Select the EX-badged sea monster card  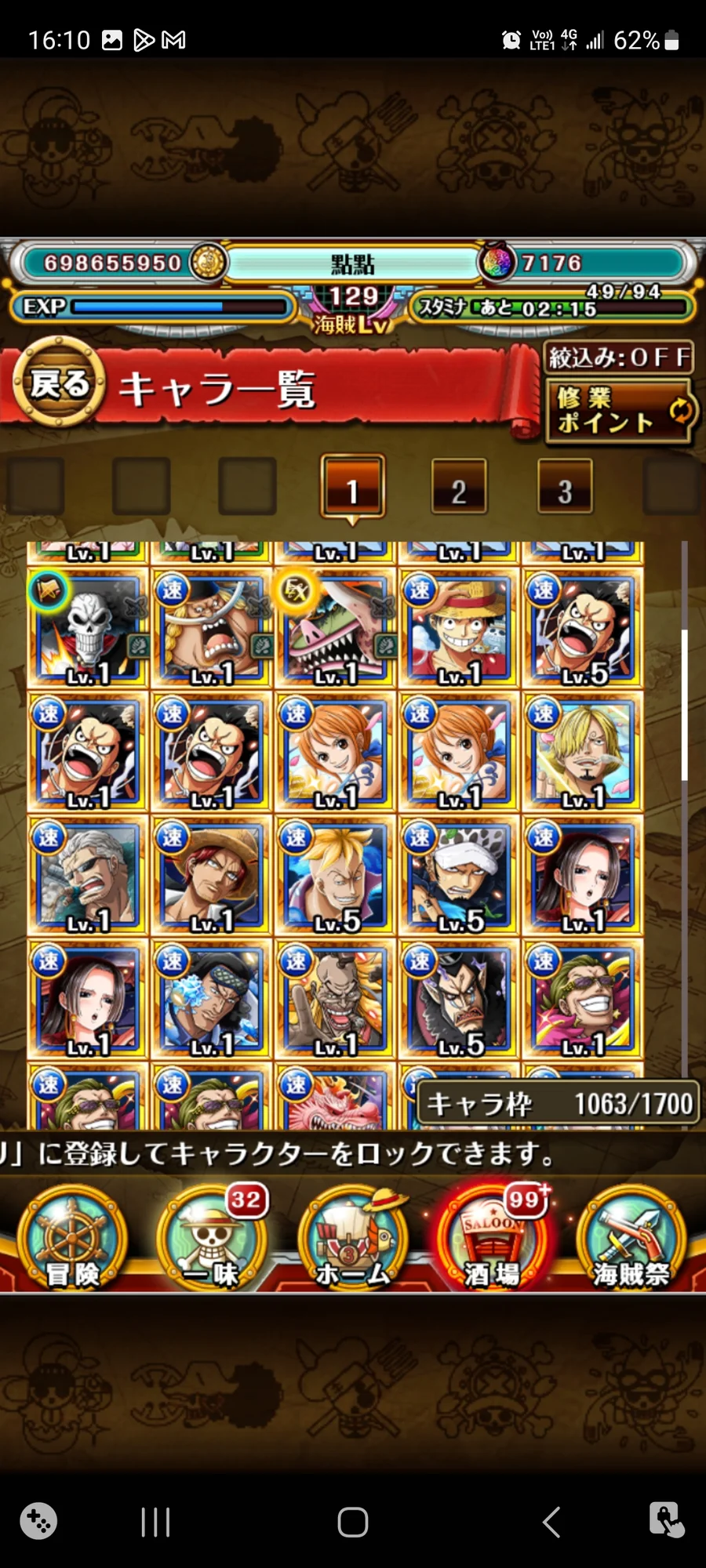coord(336,629)
